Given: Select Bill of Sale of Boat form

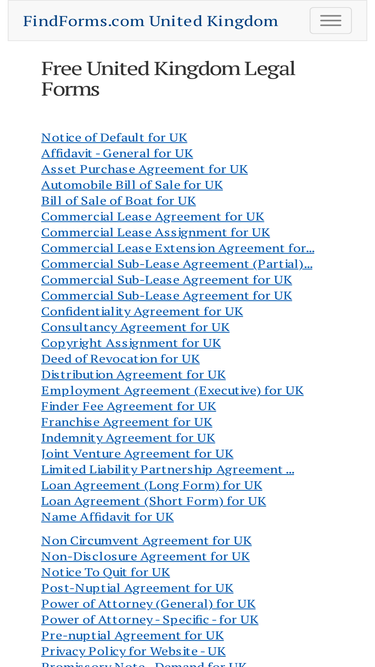Looking at the screenshot, I should pos(118,200).
